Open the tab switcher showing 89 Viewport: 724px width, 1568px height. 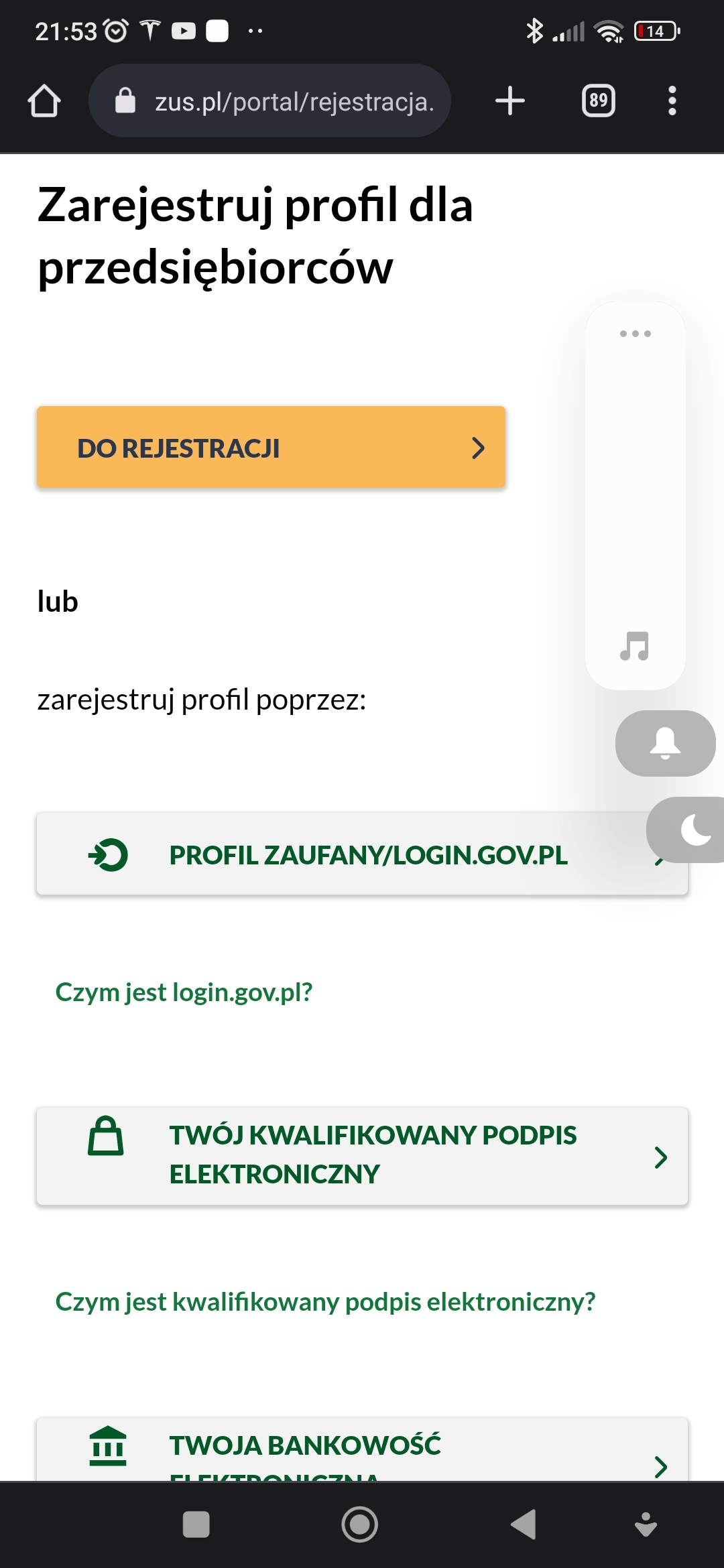[598, 101]
